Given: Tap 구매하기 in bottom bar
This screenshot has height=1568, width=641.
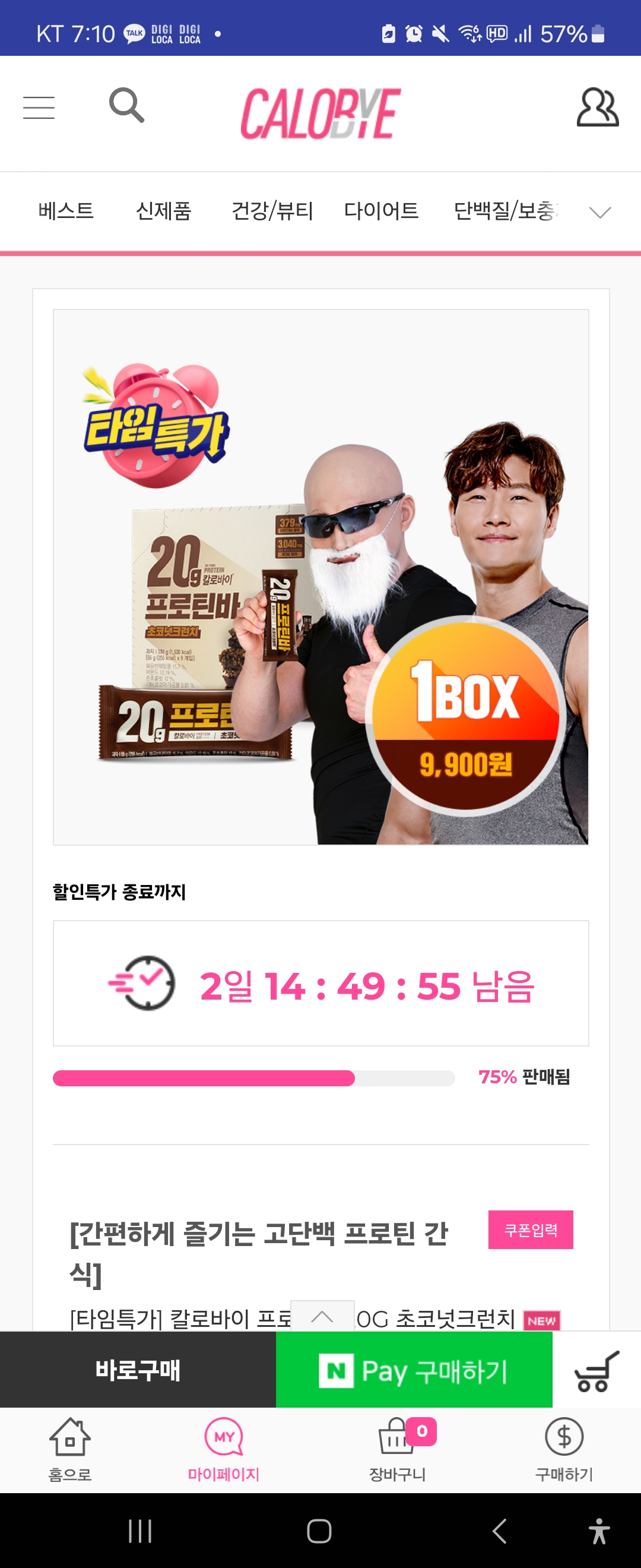Looking at the screenshot, I should click(x=564, y=1450).
